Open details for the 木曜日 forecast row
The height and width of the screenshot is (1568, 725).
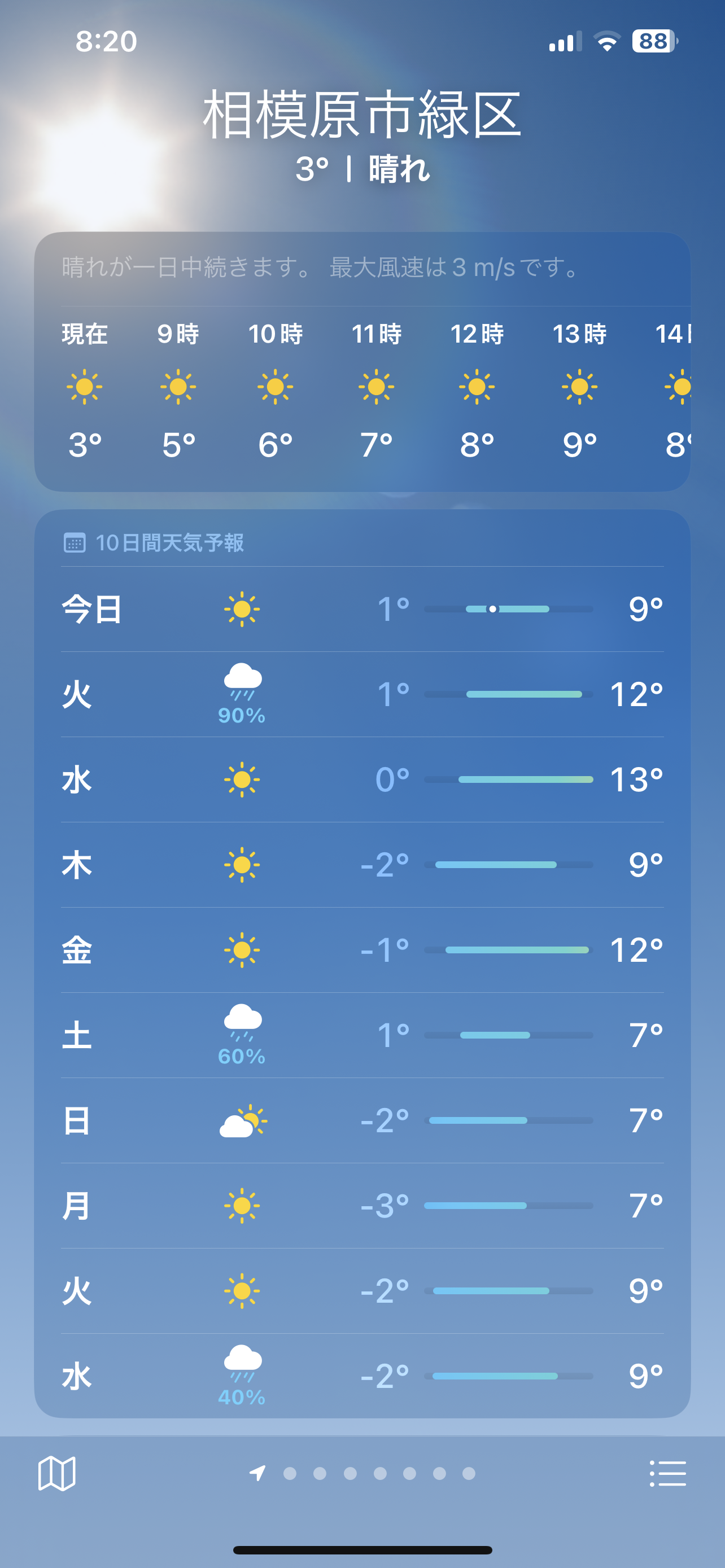pos(362,865)
